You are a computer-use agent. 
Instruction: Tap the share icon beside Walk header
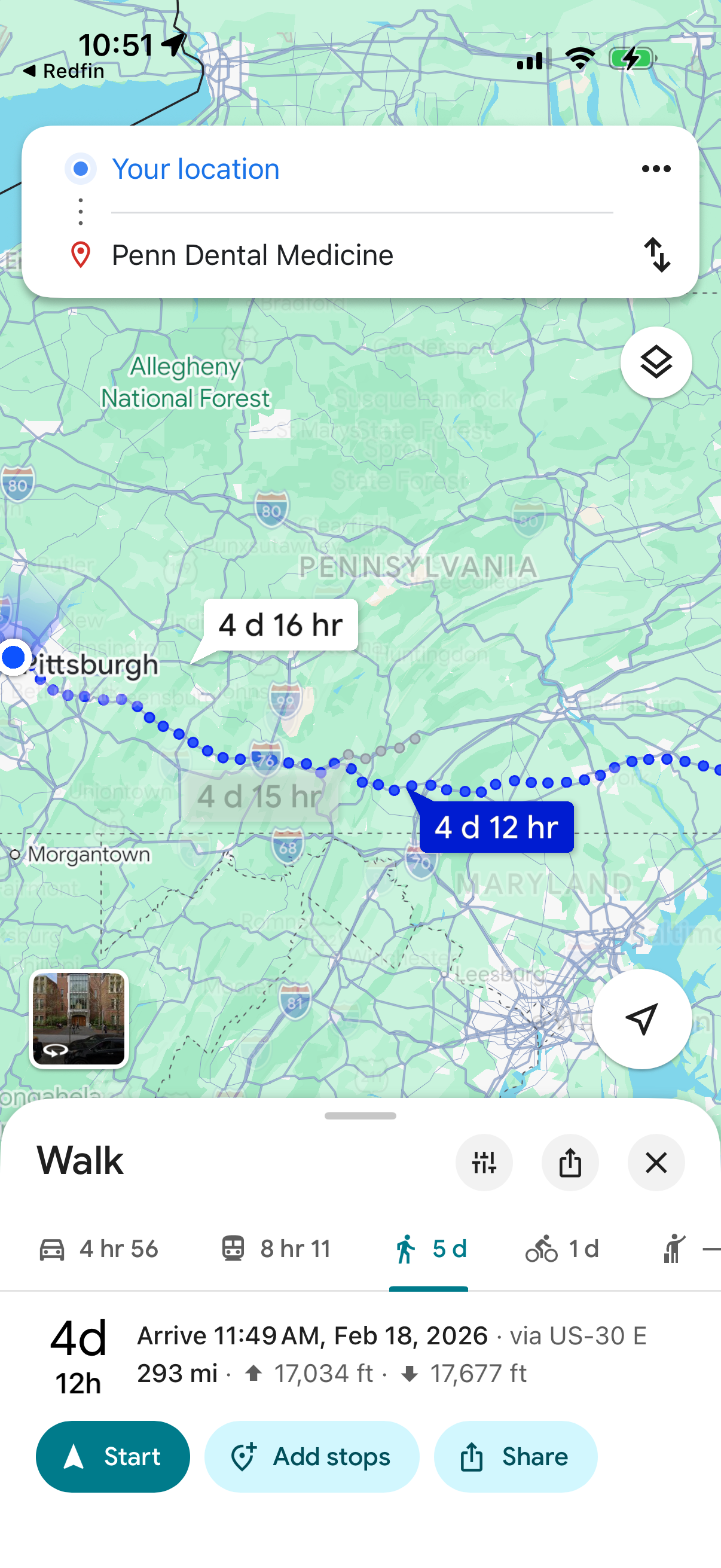(x=570, y=1163)
